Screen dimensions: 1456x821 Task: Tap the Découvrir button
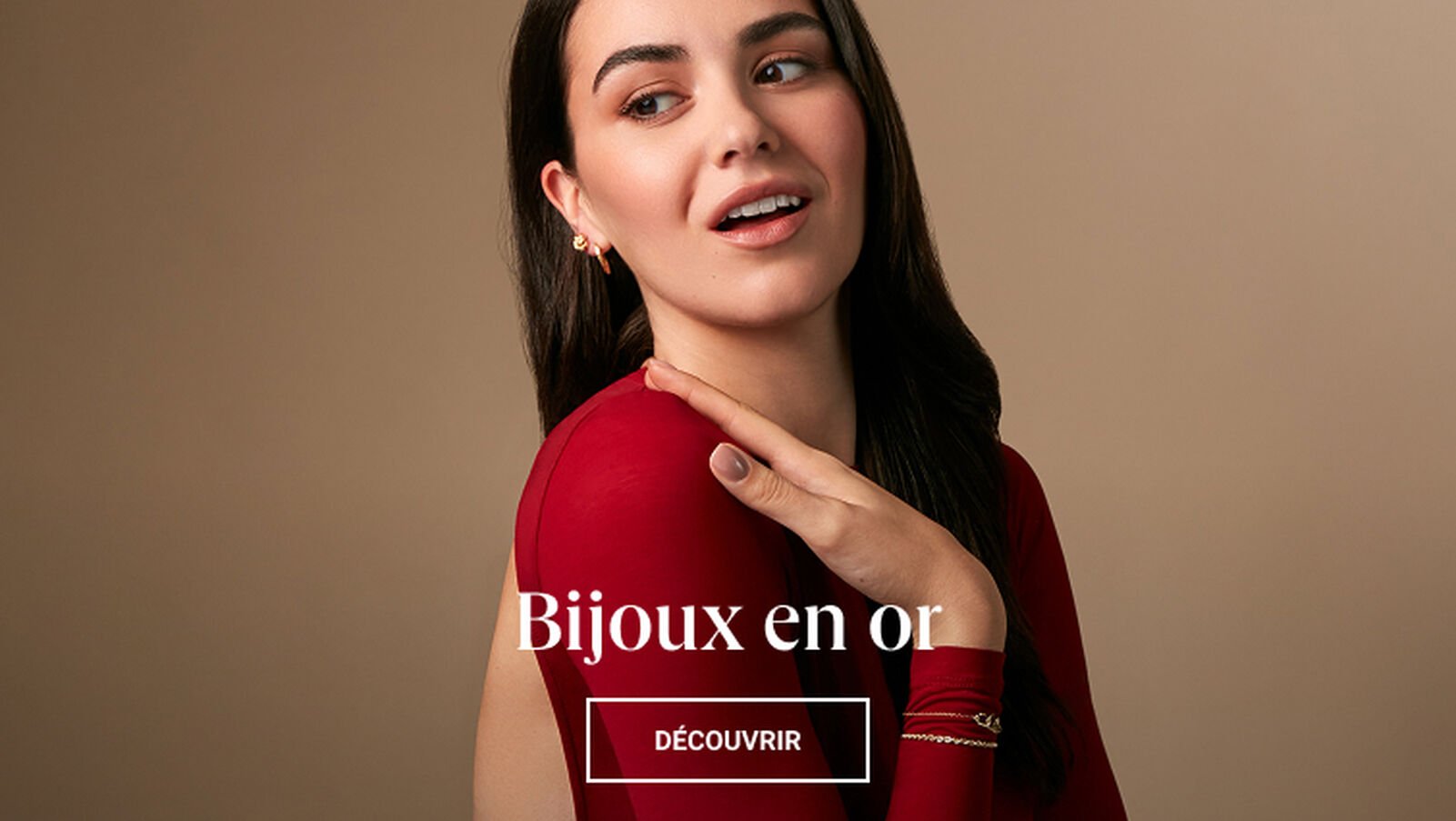(x=728, y=740)
